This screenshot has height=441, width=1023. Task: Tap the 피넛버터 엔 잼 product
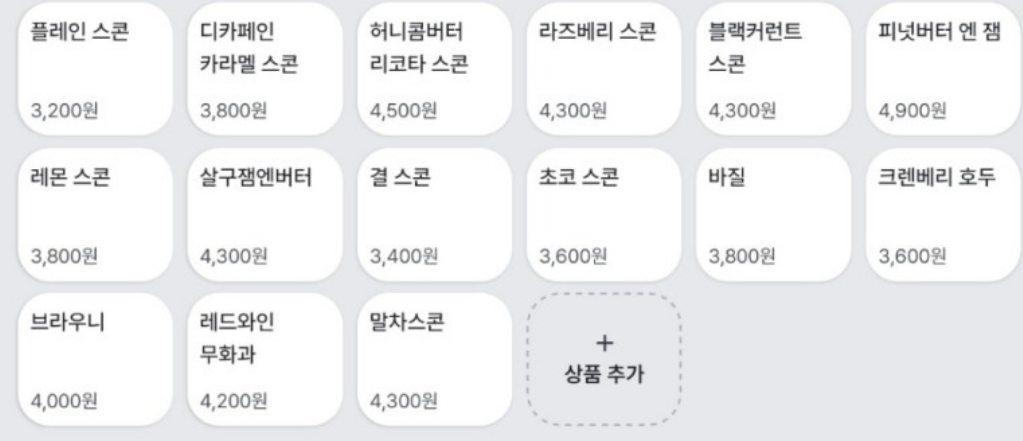[940, 69]
